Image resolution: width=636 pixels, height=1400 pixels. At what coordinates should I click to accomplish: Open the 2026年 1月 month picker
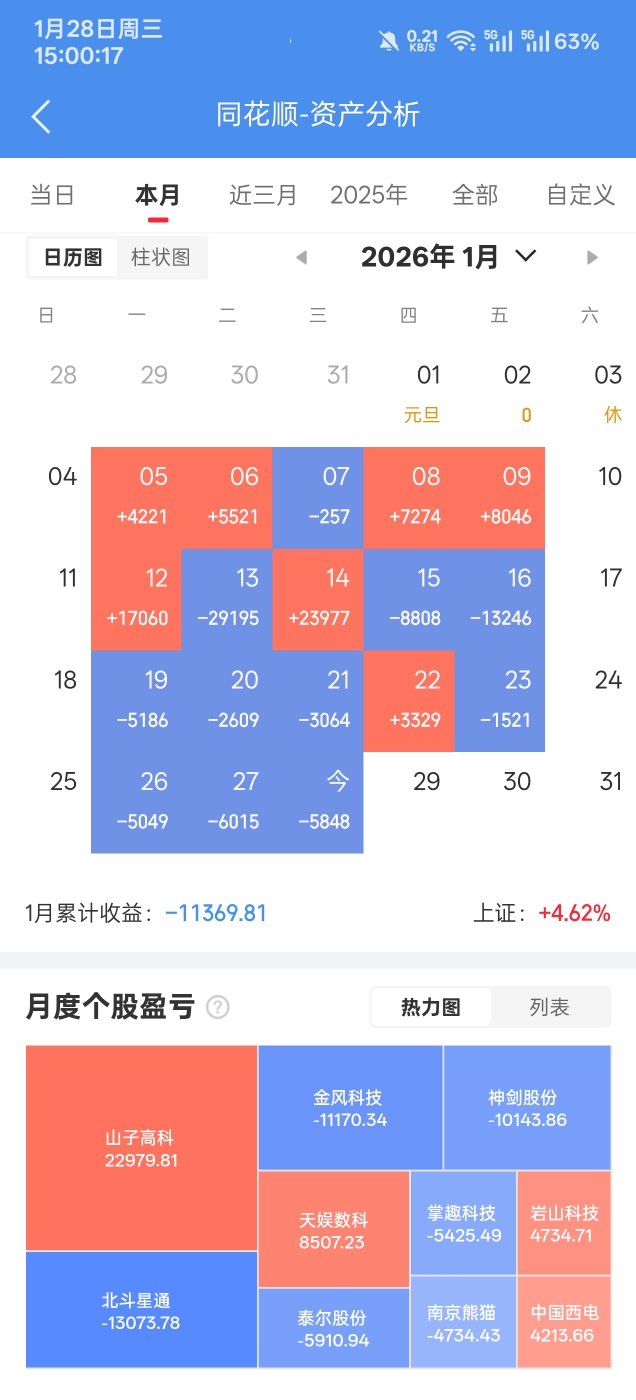coord(448,257)
